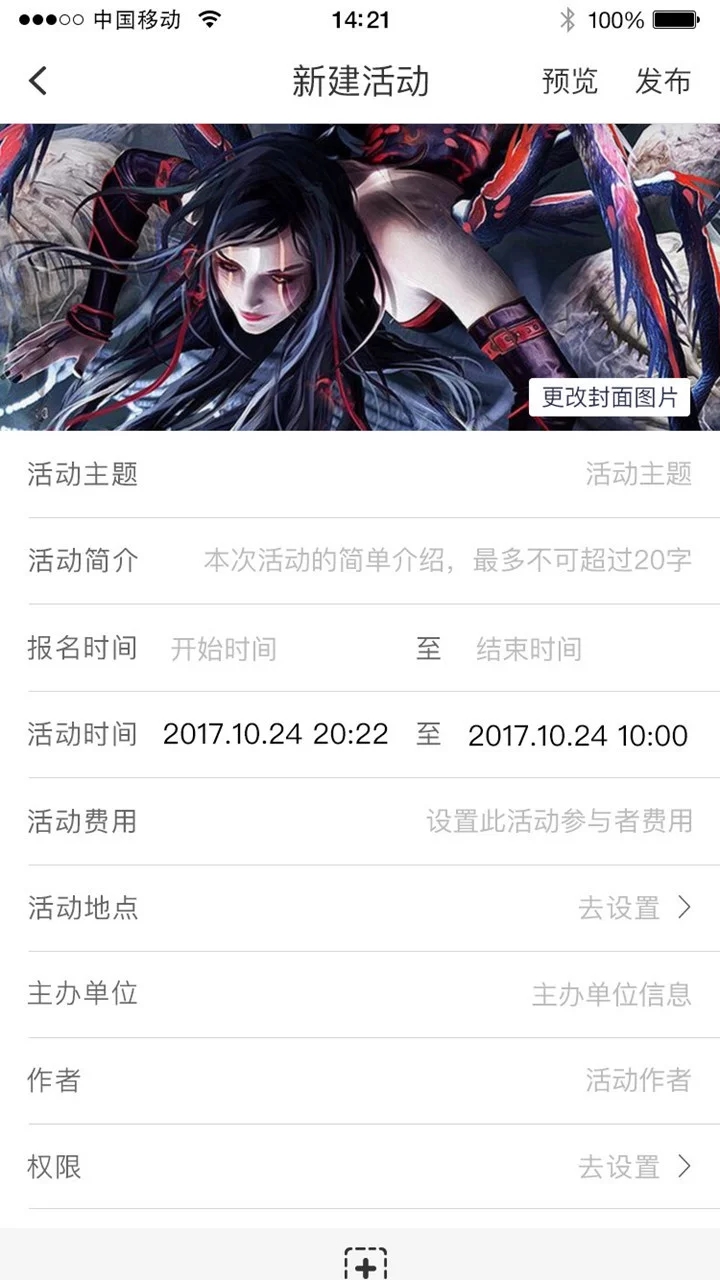This screenshot has width=720, height=1280.
Task: Tap 预览 to preview the activity
Action: [x=569, y=81]
